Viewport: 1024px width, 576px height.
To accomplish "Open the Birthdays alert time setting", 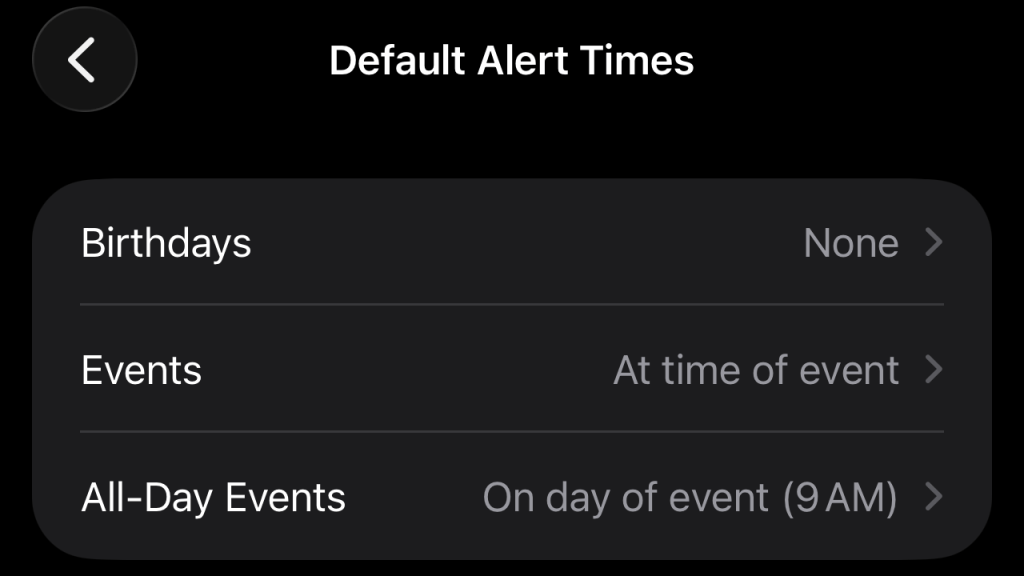I will 512,242.
